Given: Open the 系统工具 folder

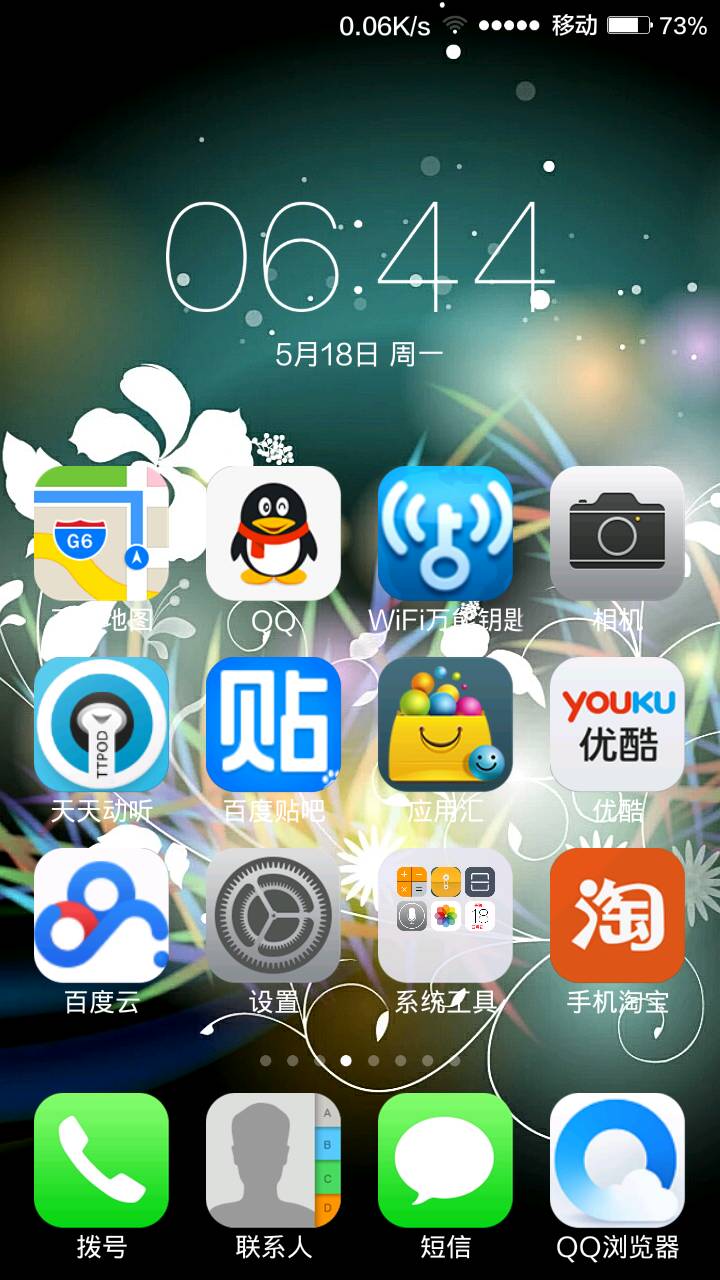Looking at the screenshot, I should click(445, 915).
